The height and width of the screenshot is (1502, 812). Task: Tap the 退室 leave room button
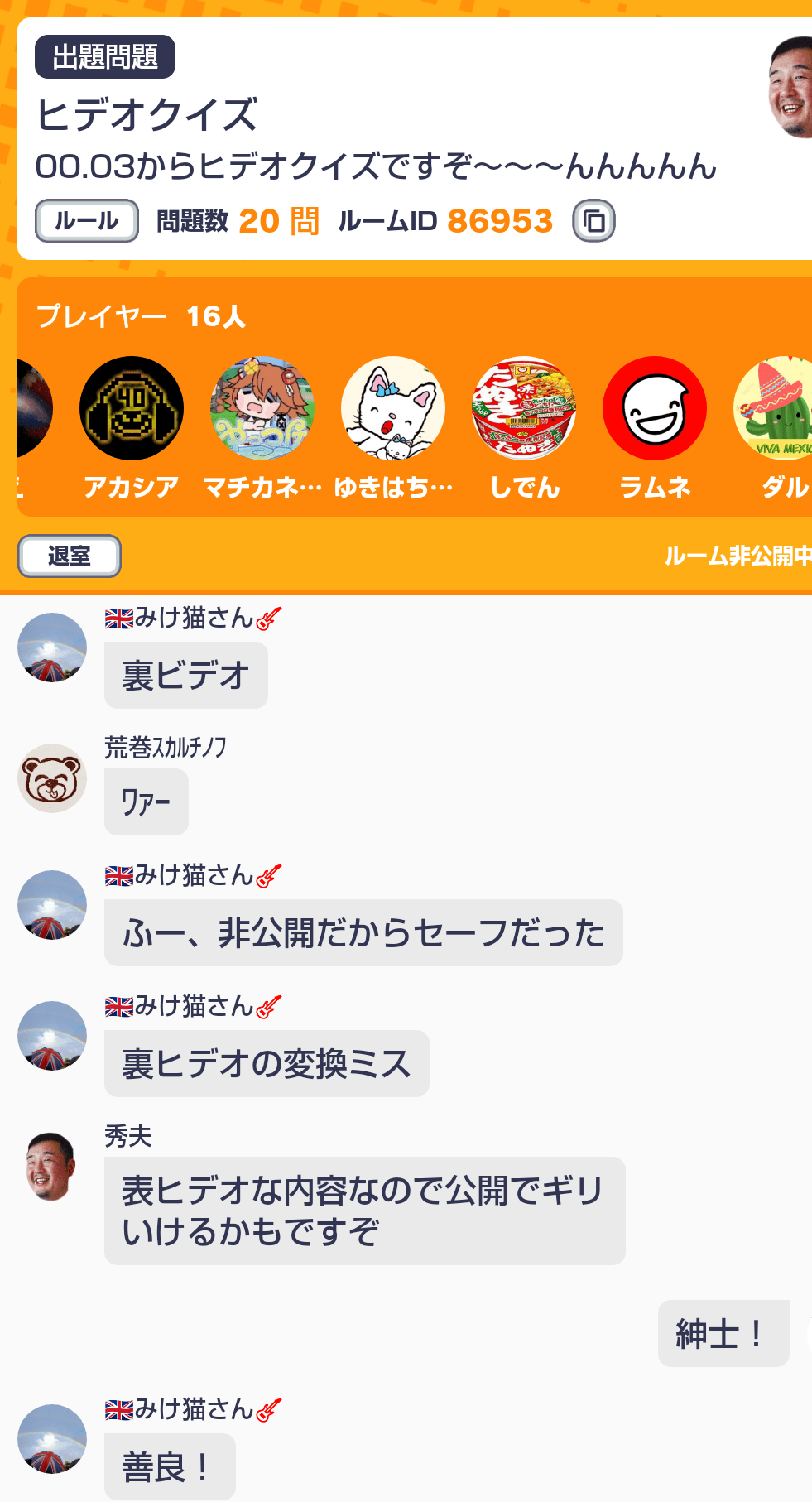70,556
